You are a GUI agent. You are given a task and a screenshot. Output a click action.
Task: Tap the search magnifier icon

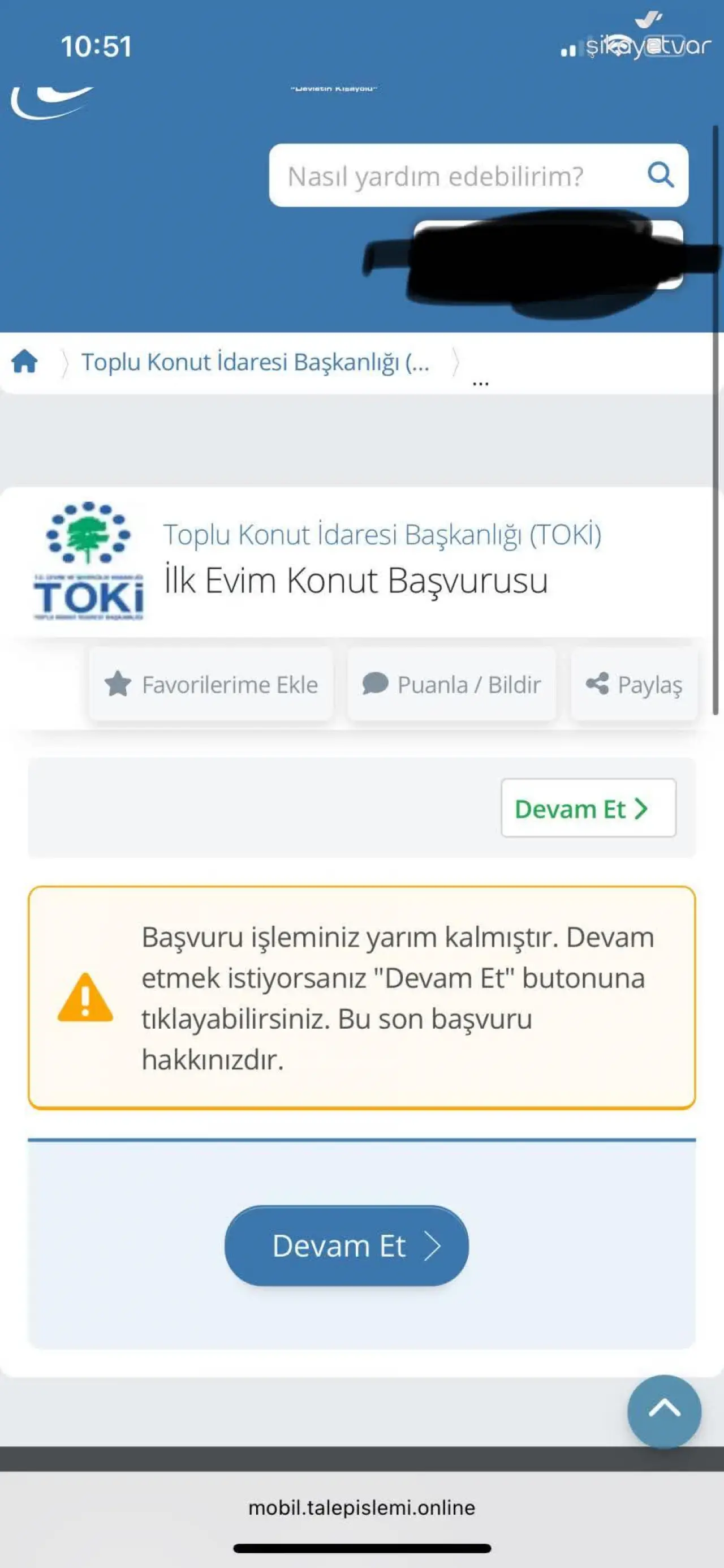pos(660,175)
